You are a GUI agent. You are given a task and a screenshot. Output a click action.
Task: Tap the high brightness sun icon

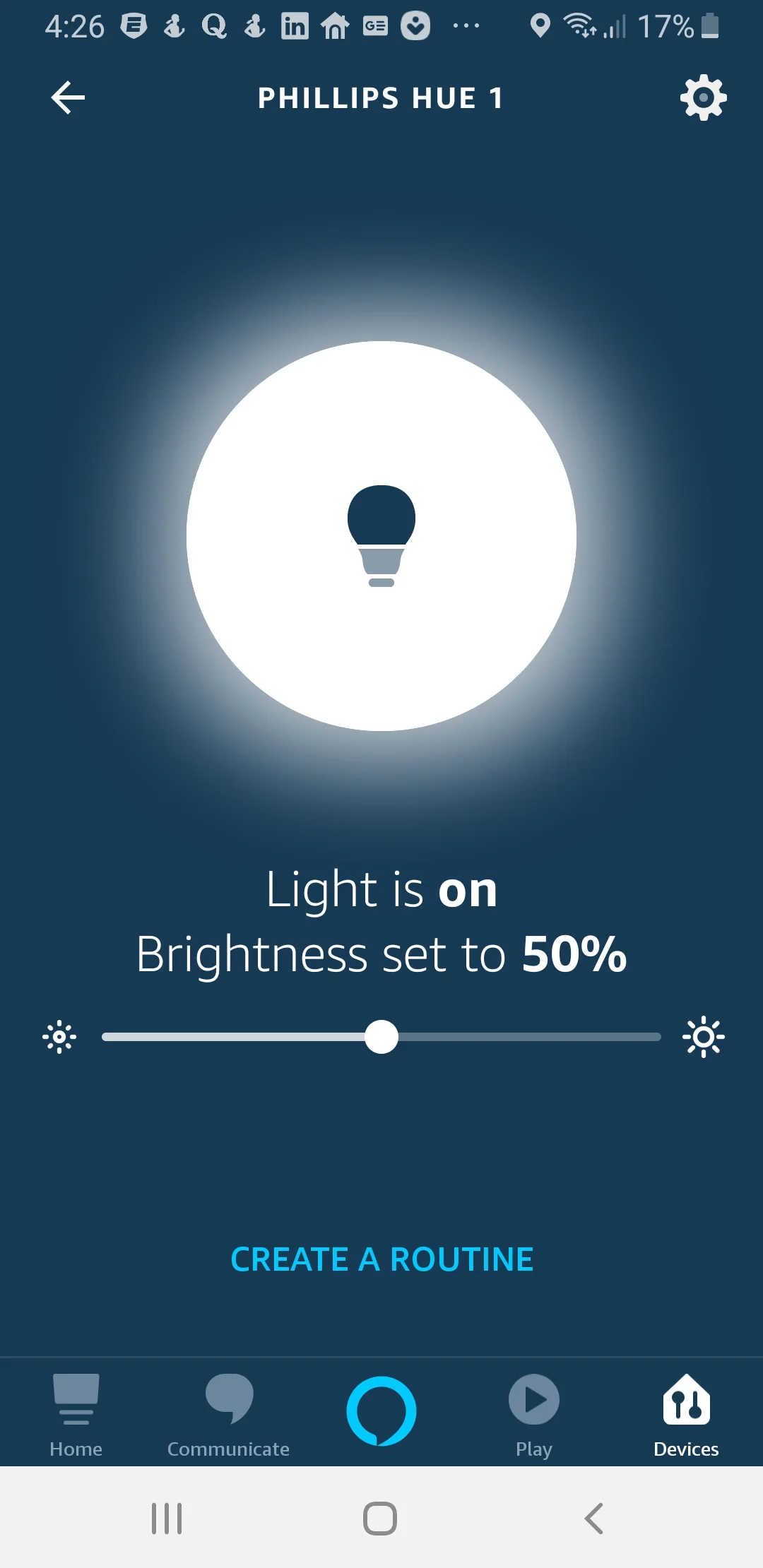click(704, 1037)
